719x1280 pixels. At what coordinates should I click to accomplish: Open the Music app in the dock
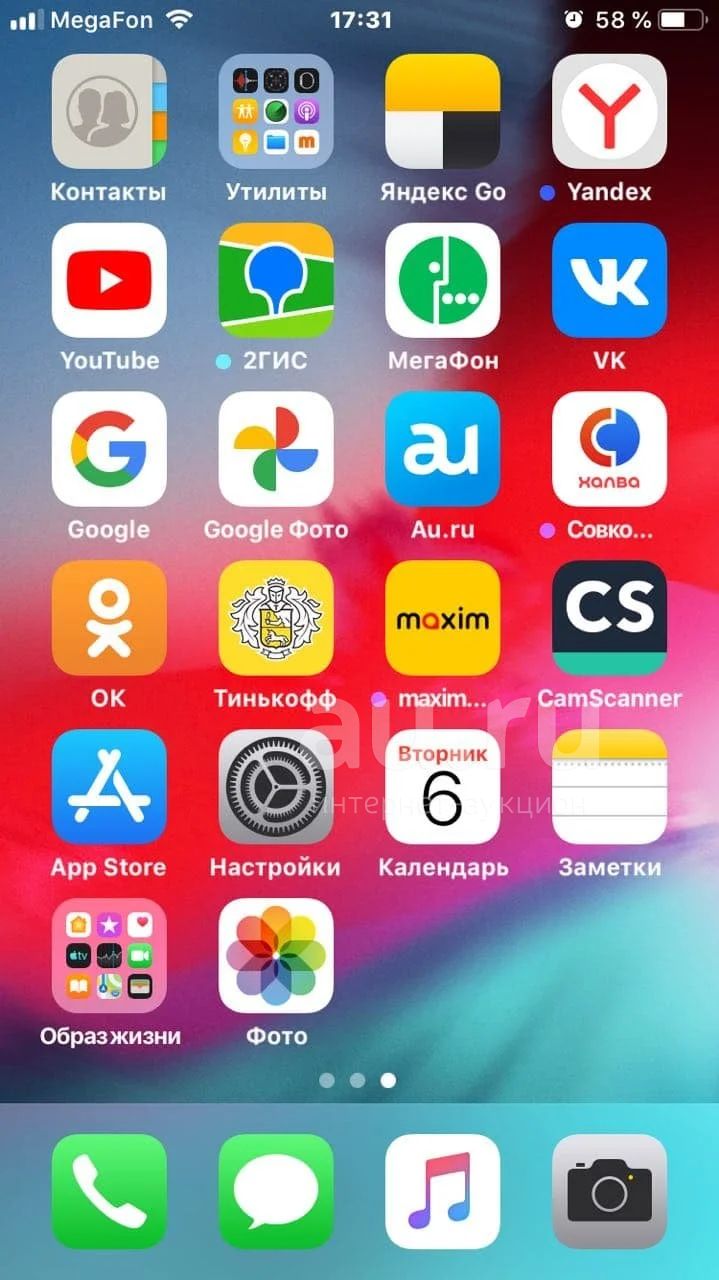[443, 1192]
